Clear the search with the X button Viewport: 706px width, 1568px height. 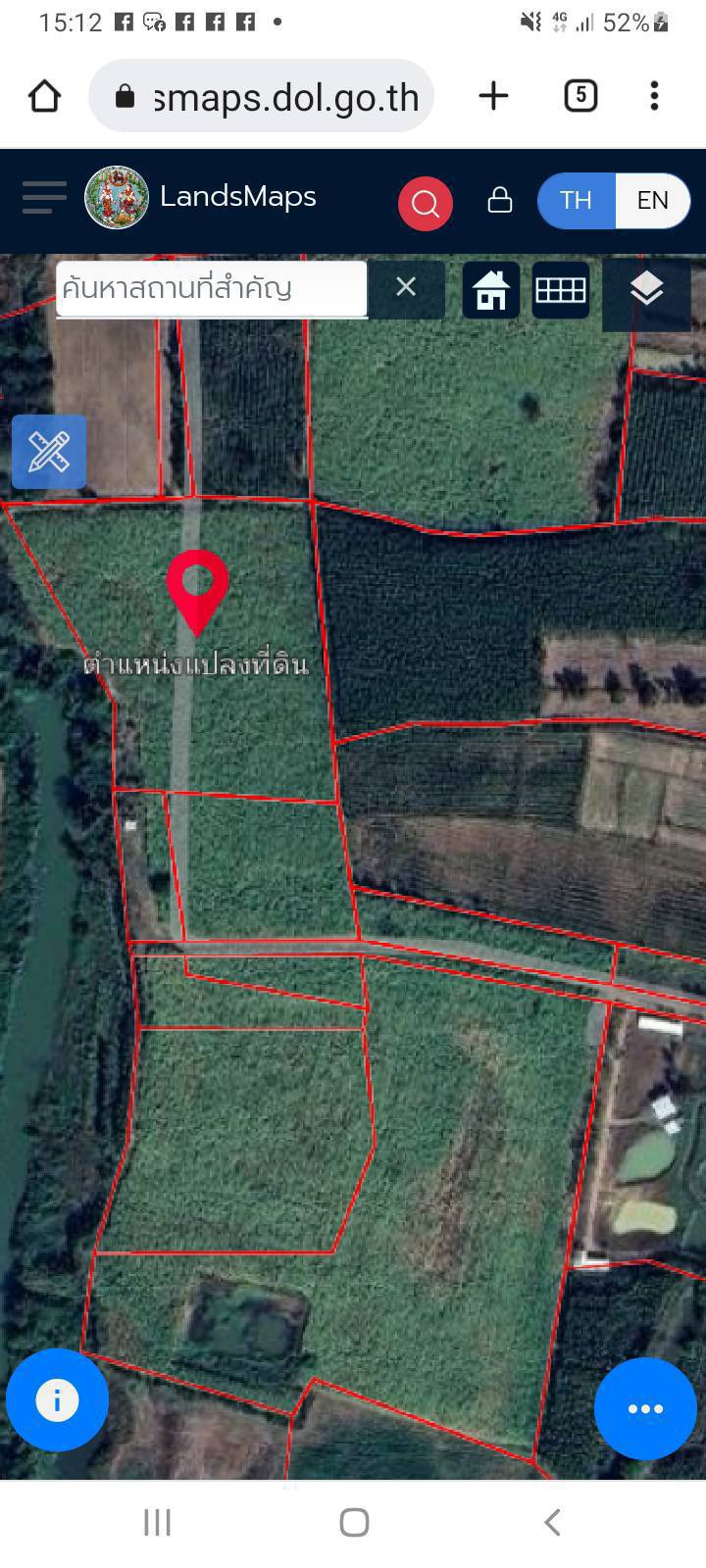(406, 287)
